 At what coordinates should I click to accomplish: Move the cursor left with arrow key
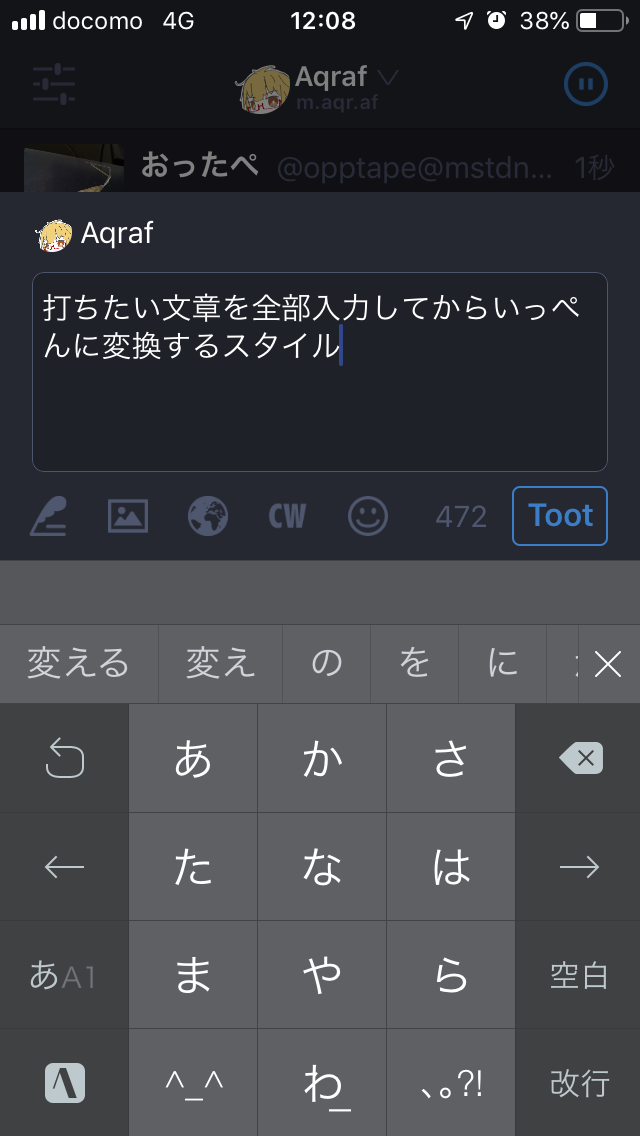click(x=64, y=866)
